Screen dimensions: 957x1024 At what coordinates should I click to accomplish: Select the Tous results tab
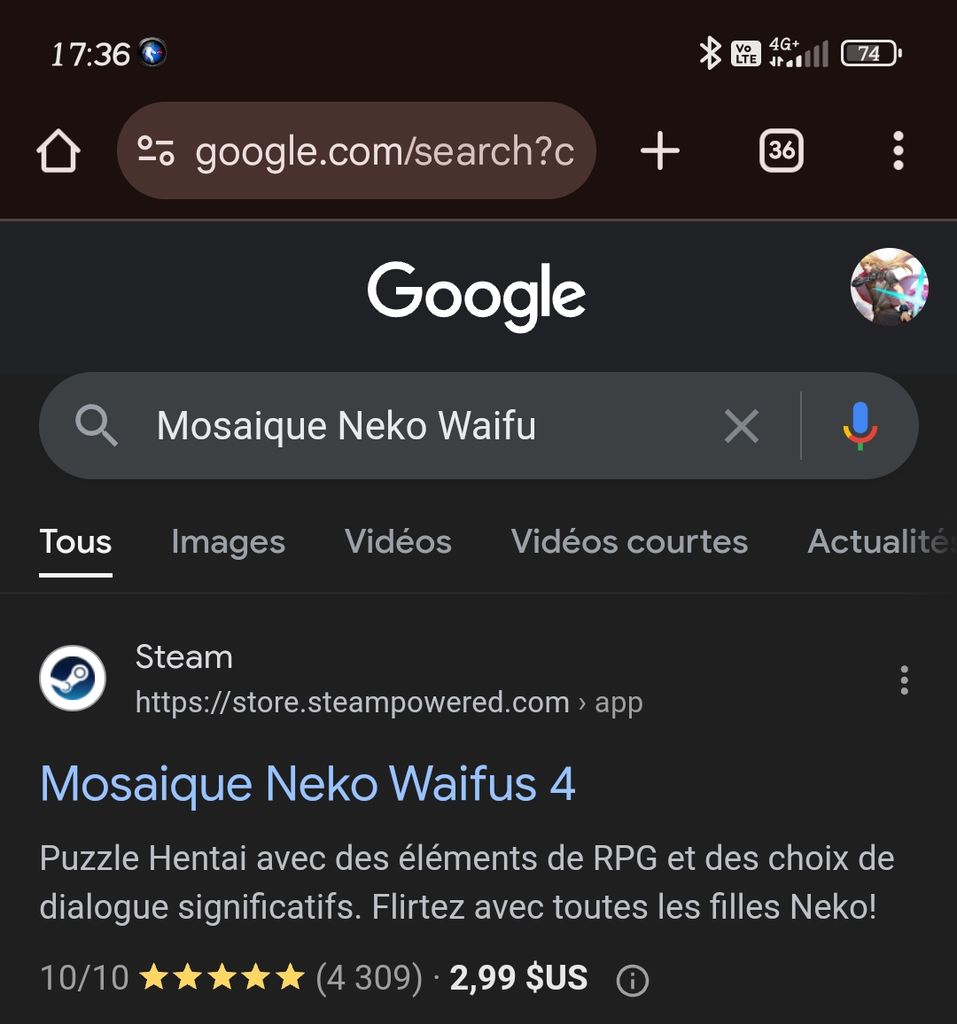pyautogui.click(x=76, y=542)
